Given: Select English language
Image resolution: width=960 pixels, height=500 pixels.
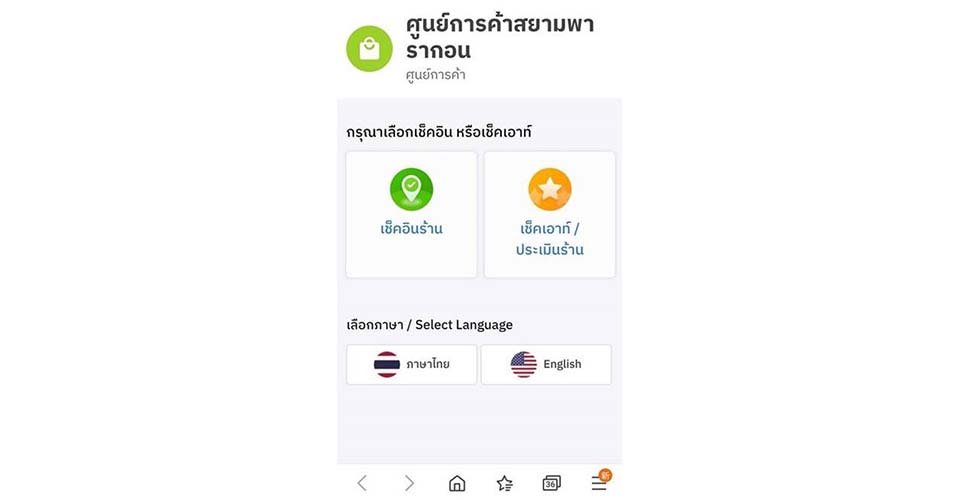Looking at the screenshot, I should tap(545, 364).
